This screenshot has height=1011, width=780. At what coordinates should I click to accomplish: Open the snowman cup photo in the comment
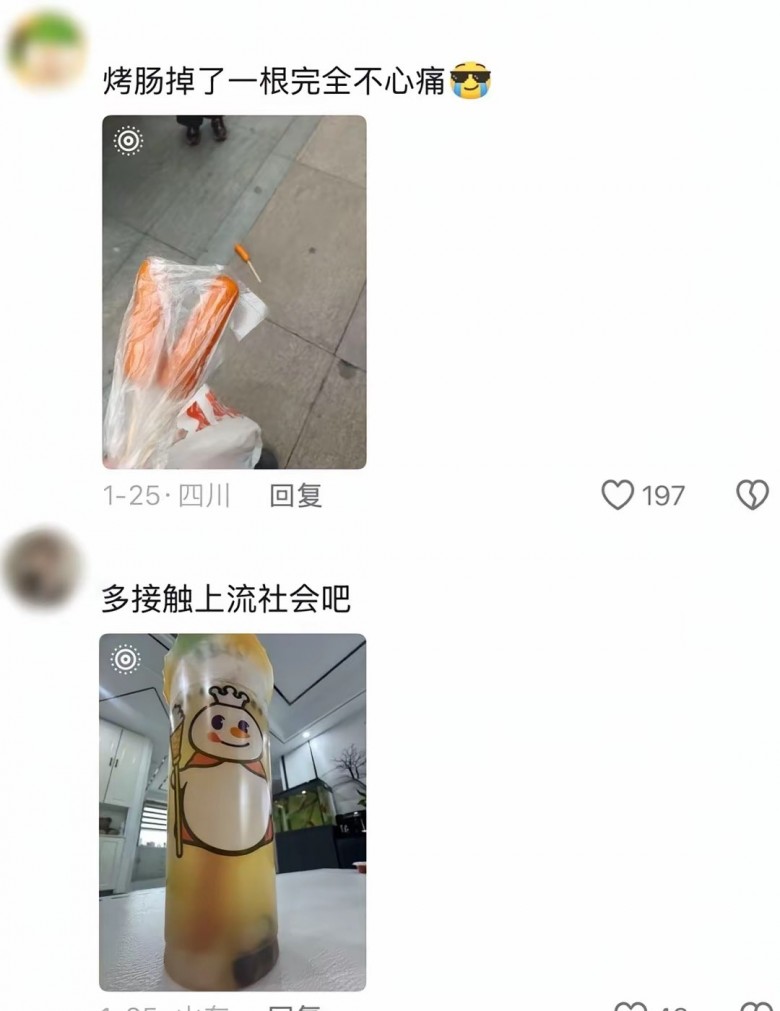pos(232,812)
